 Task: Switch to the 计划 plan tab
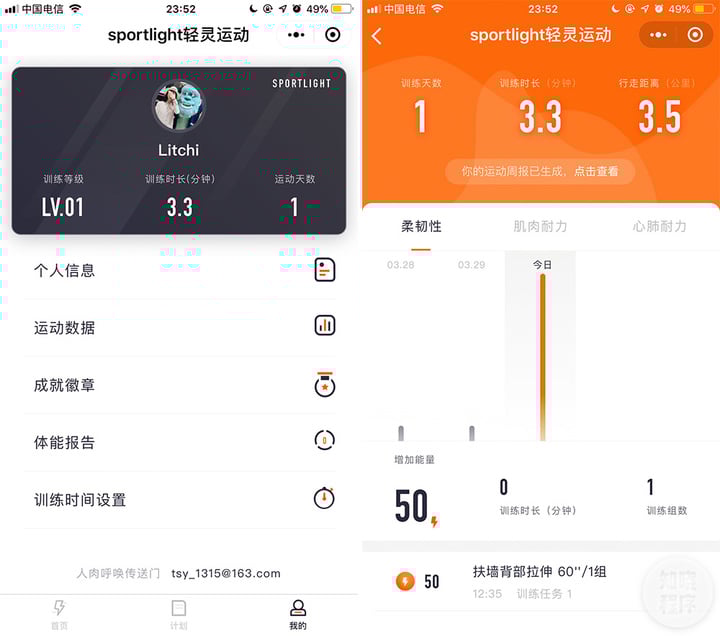tap(179, 614)
